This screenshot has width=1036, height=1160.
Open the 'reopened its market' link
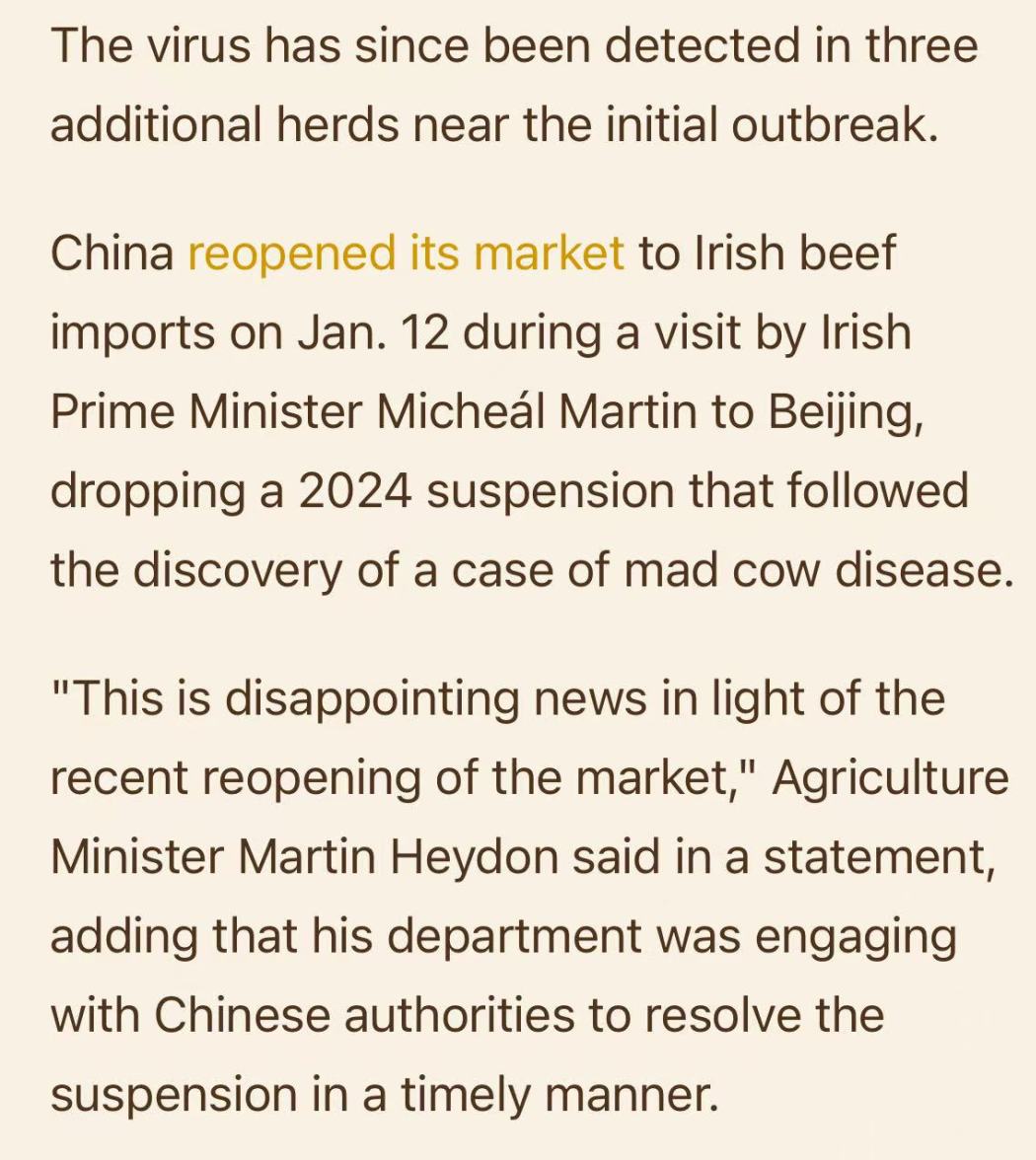406,253
